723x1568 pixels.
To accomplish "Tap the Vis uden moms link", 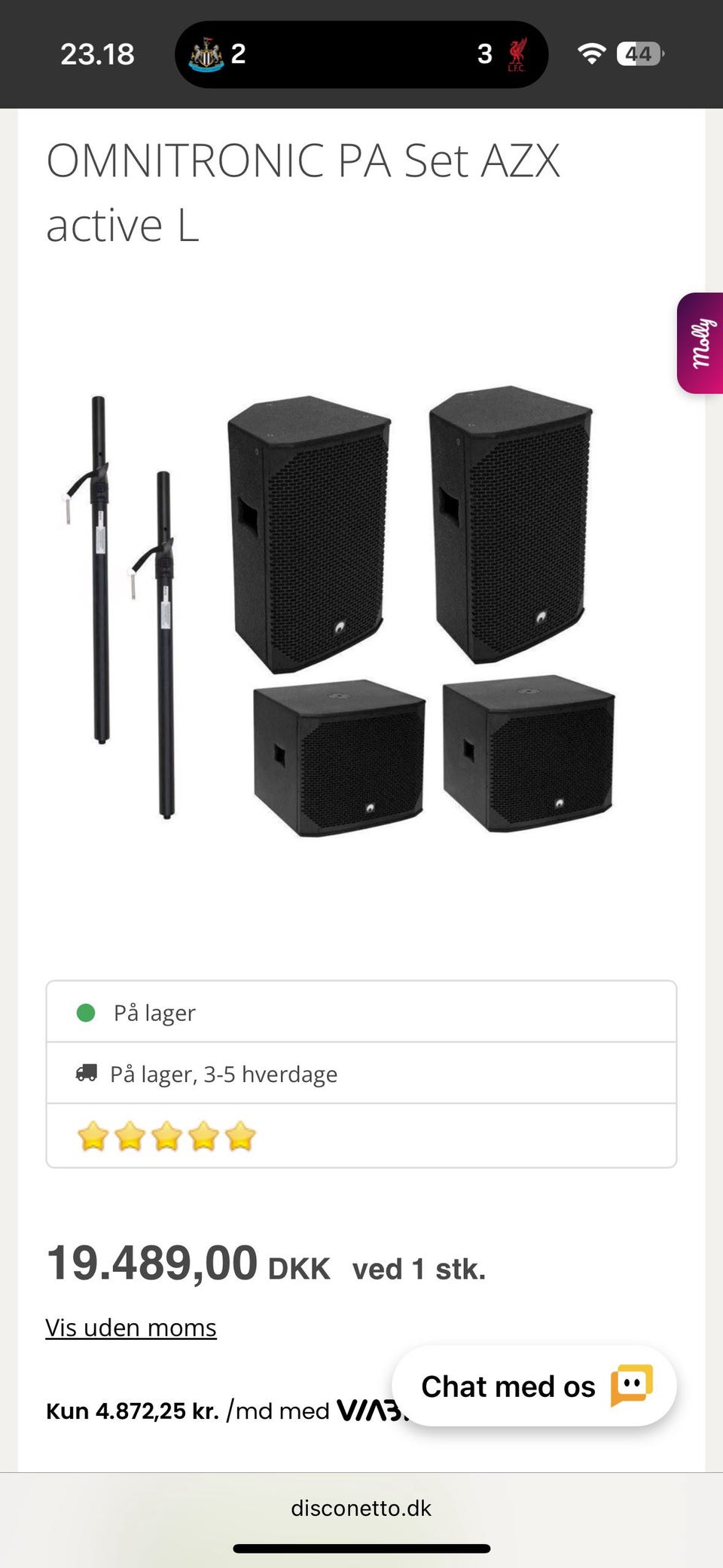I will tap(131, 1328).
